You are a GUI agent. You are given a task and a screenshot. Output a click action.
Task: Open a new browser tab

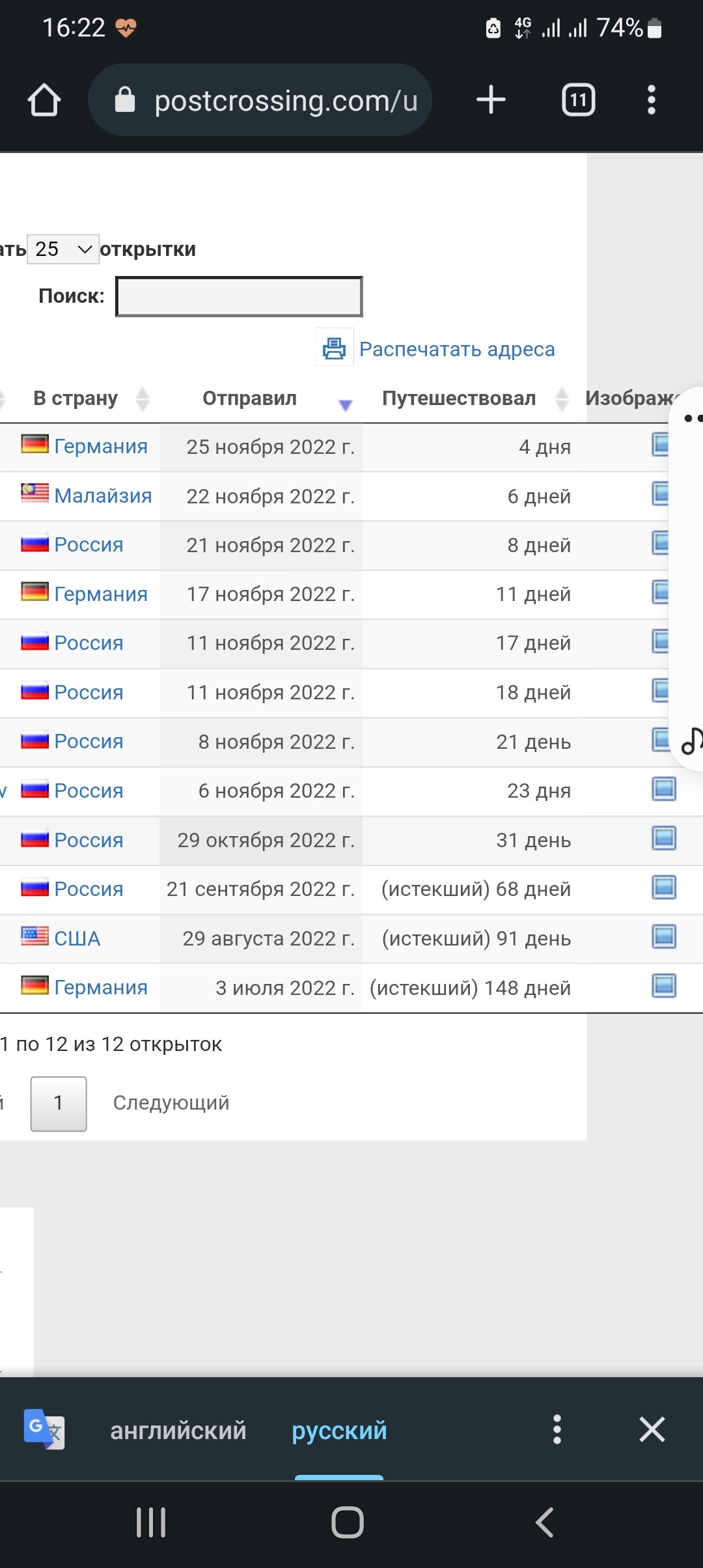tap(491, 100)
